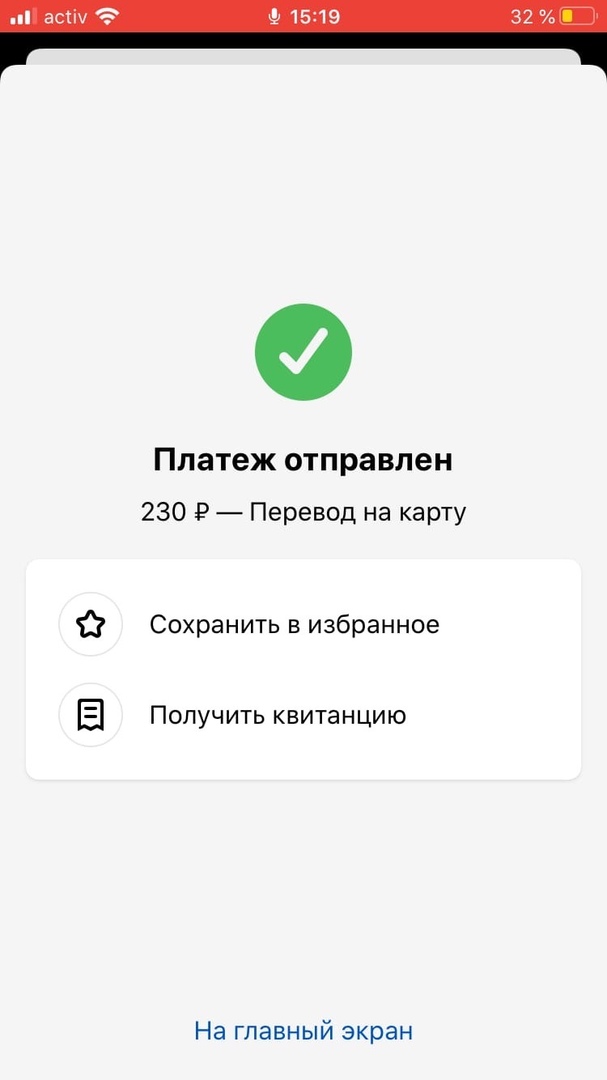
Task: Save this payment to favorites
Action: point(294,625)
